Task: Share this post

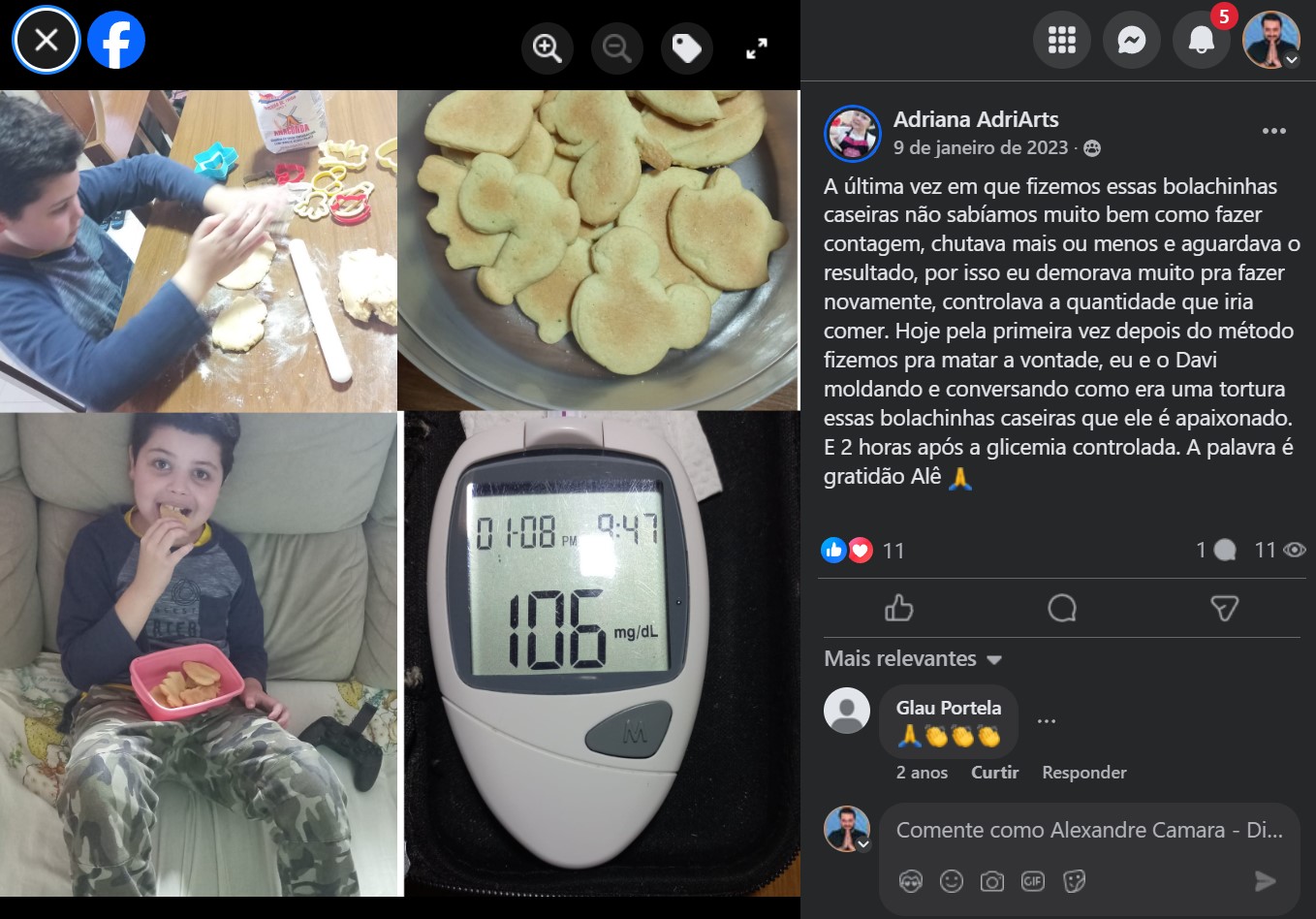Action: (x=1224, y=608)
